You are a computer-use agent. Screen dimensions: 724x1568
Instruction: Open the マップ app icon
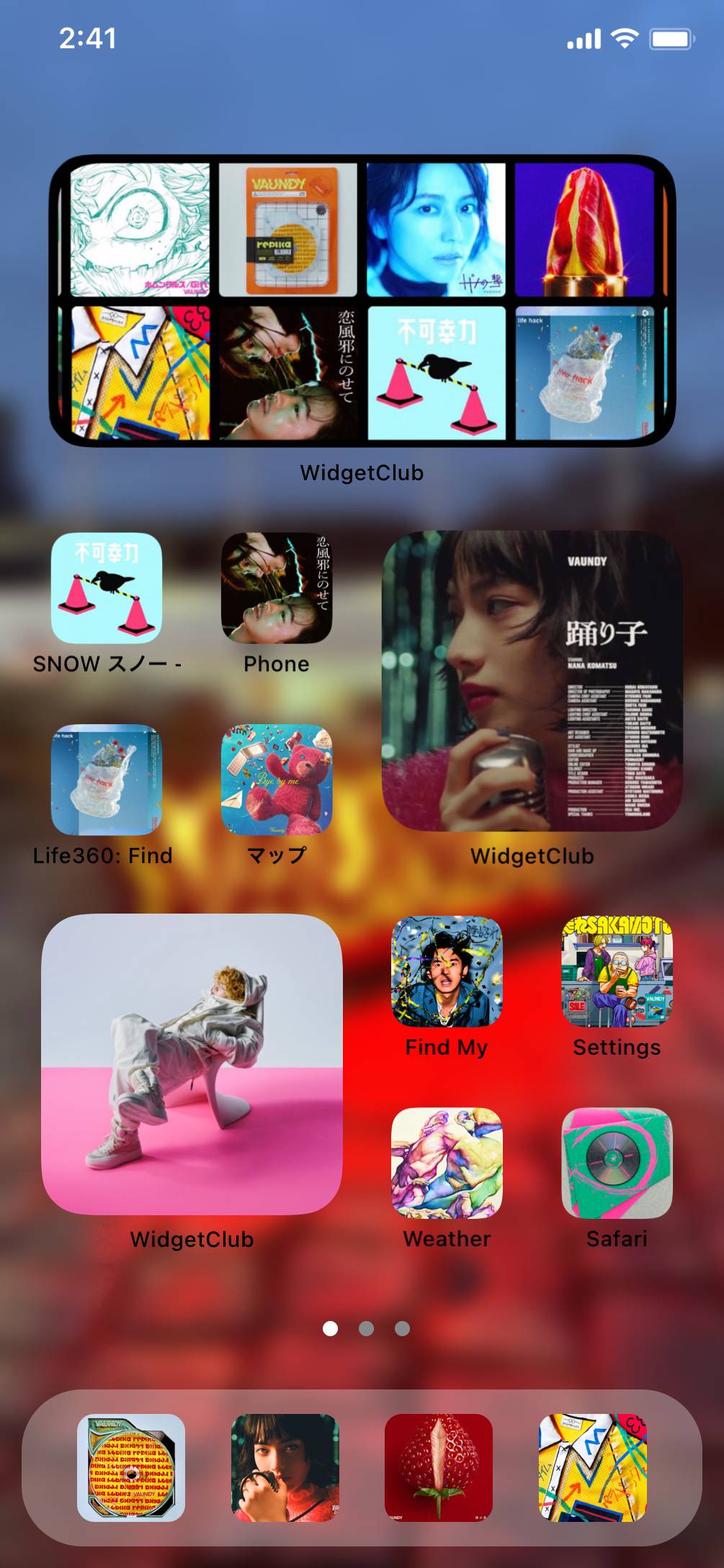[x=277, y=780]
